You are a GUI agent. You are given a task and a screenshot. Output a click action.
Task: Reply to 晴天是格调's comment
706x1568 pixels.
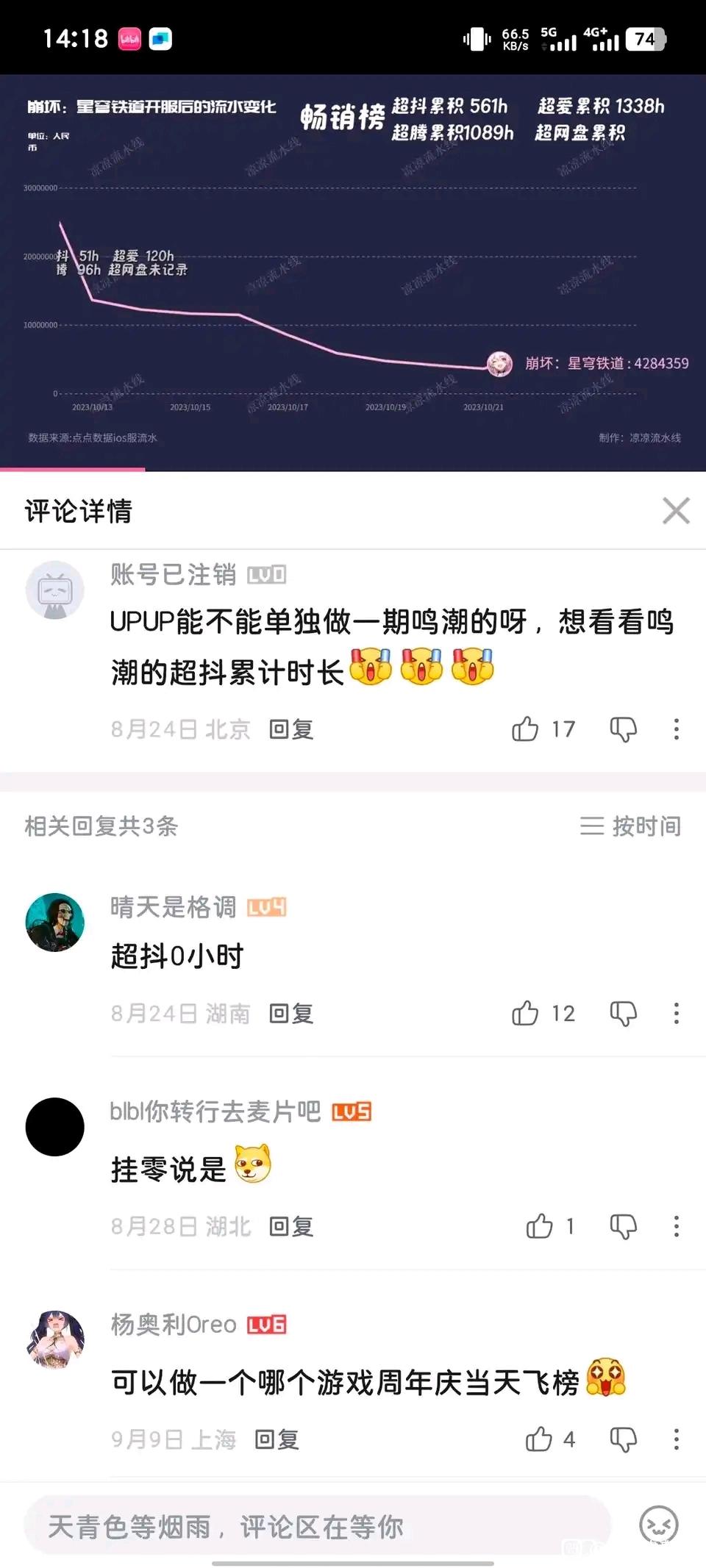pyautogui.click(x=291, y=1013)
